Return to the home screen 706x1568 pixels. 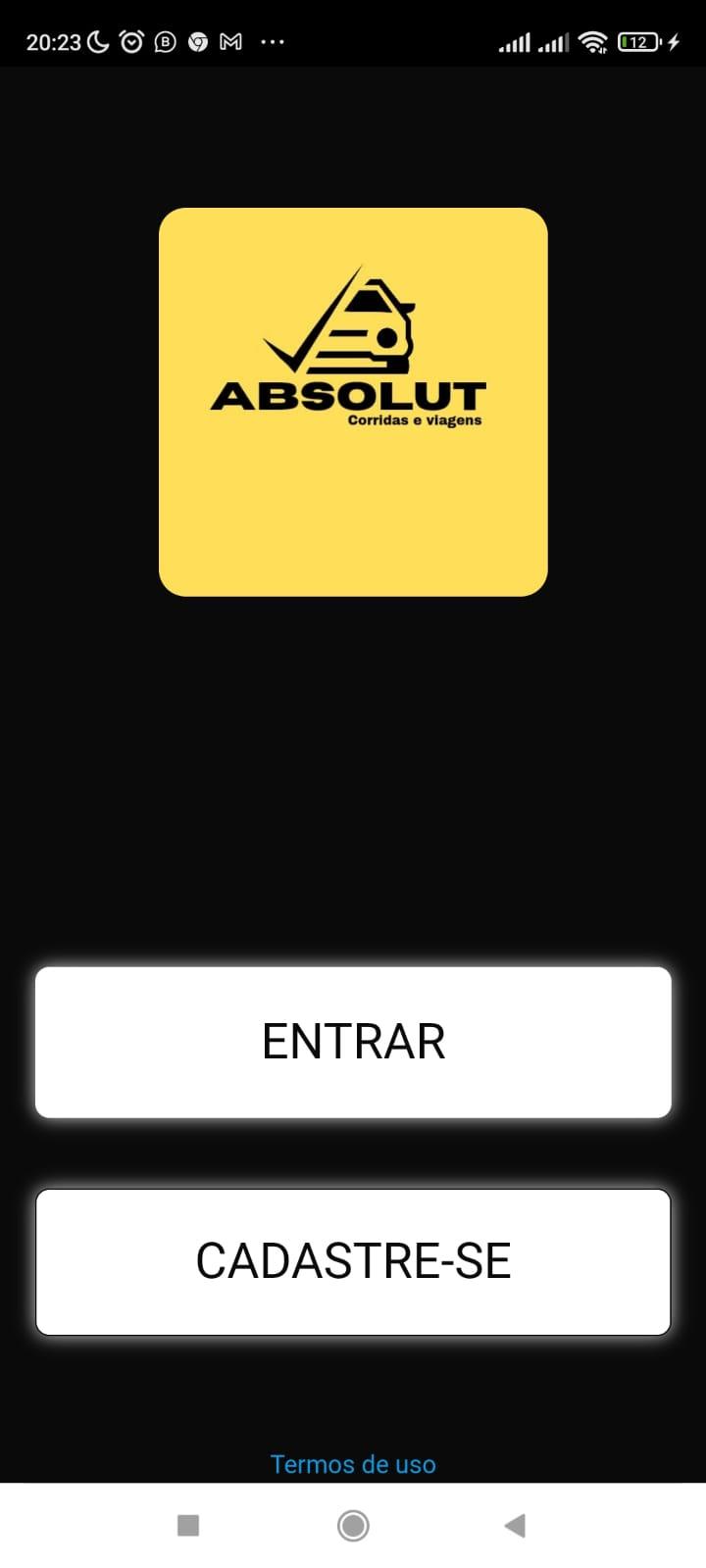click(353, 1525)
